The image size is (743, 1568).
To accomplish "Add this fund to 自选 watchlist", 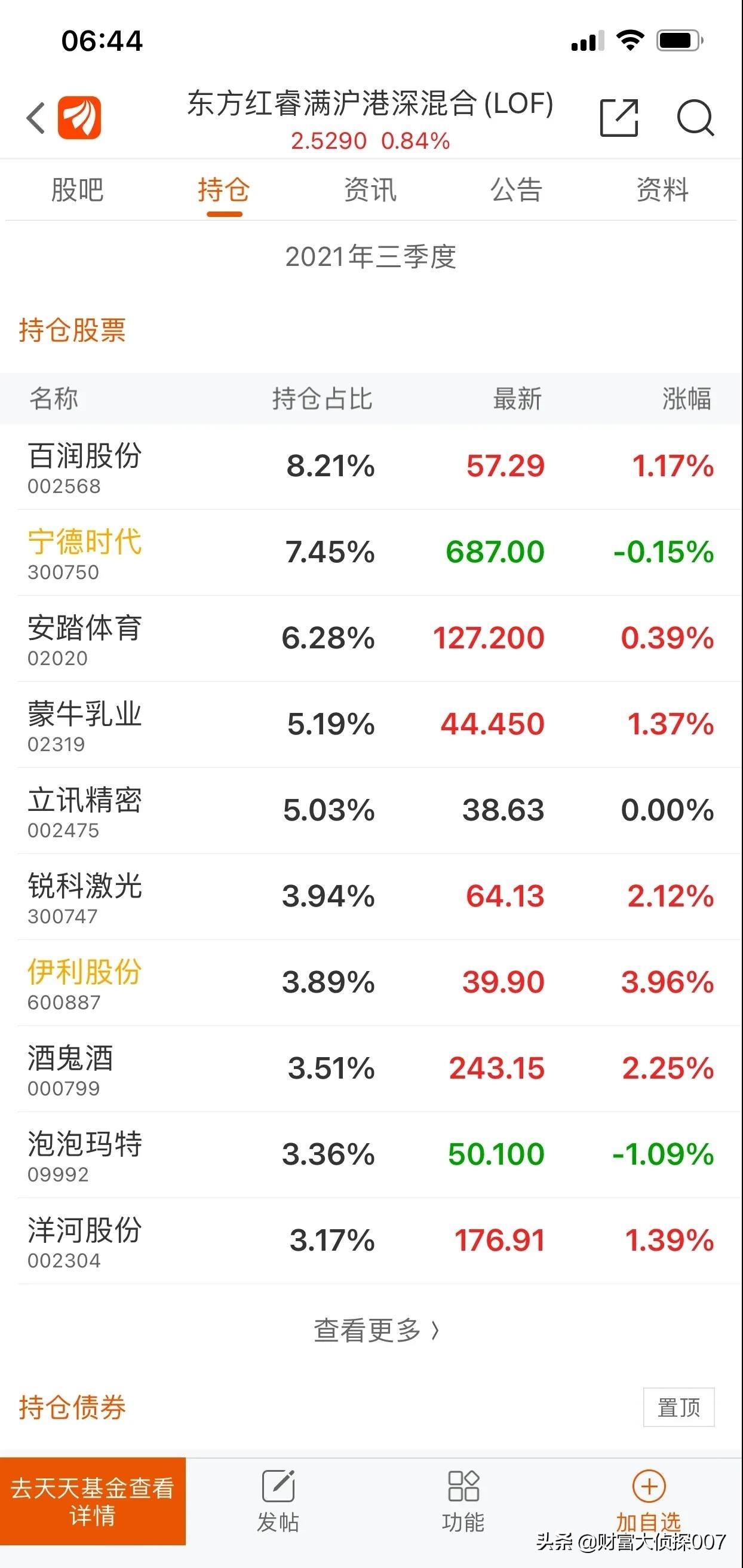I will 649,1500.
